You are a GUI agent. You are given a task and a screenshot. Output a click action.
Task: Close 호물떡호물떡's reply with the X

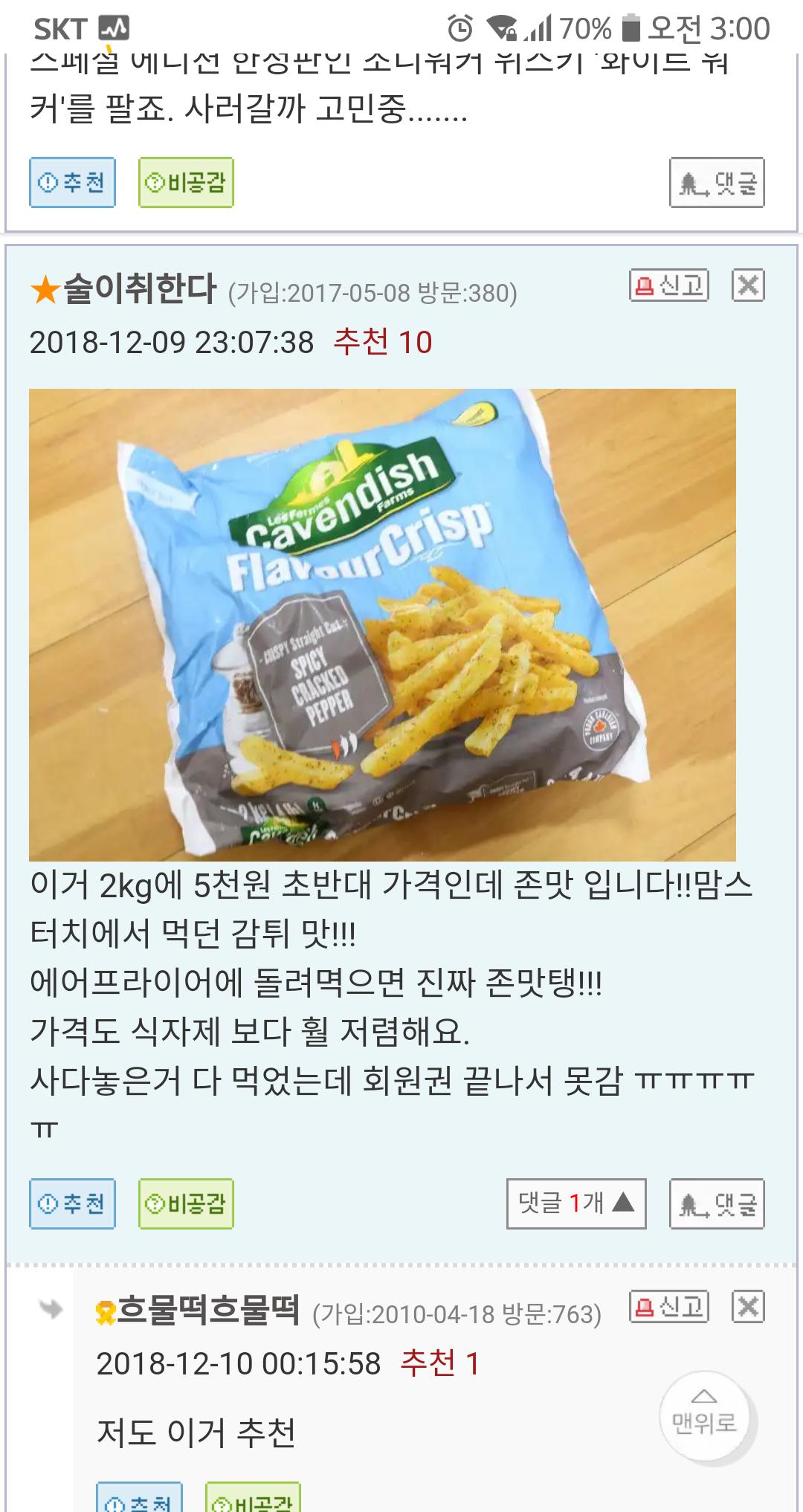(748, 1306)
